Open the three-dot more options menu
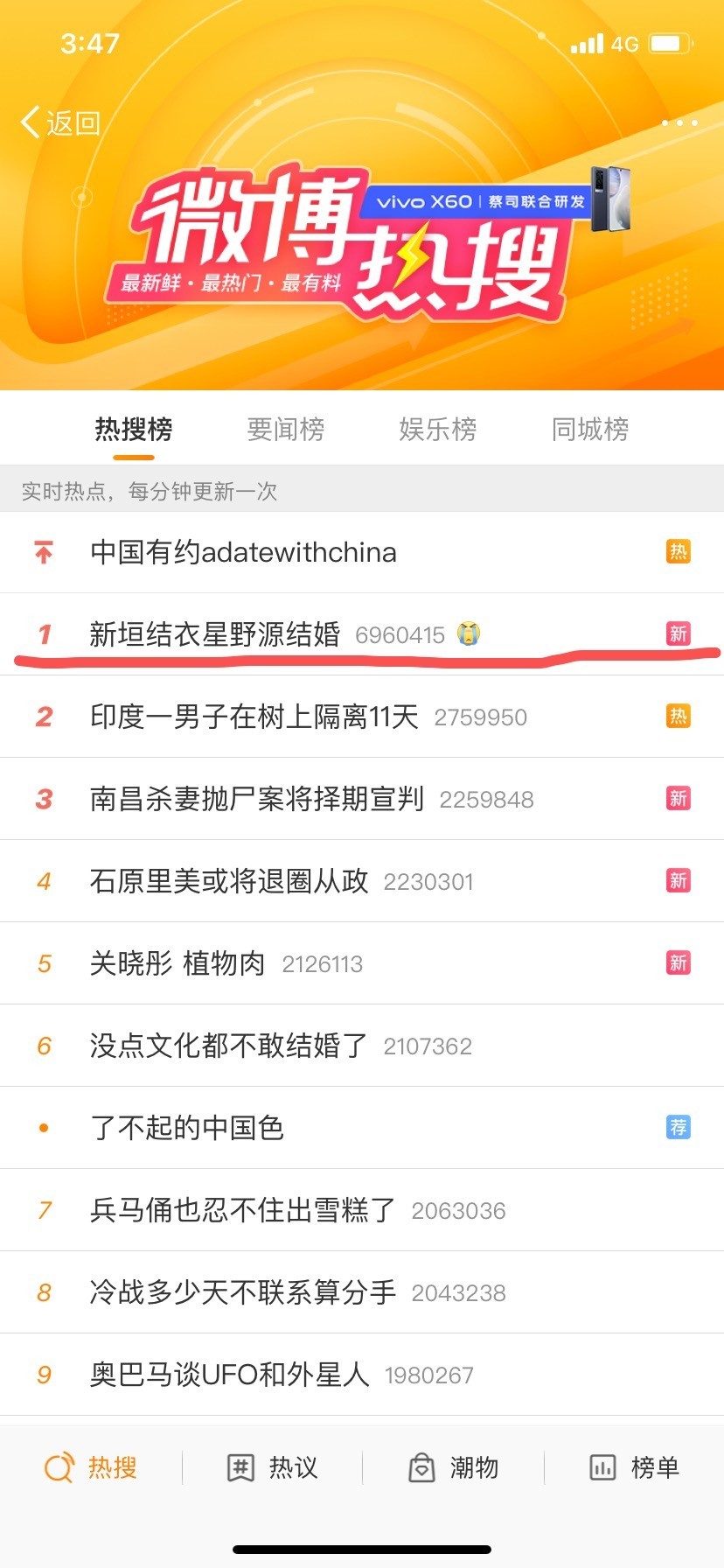 click(679, 123)
